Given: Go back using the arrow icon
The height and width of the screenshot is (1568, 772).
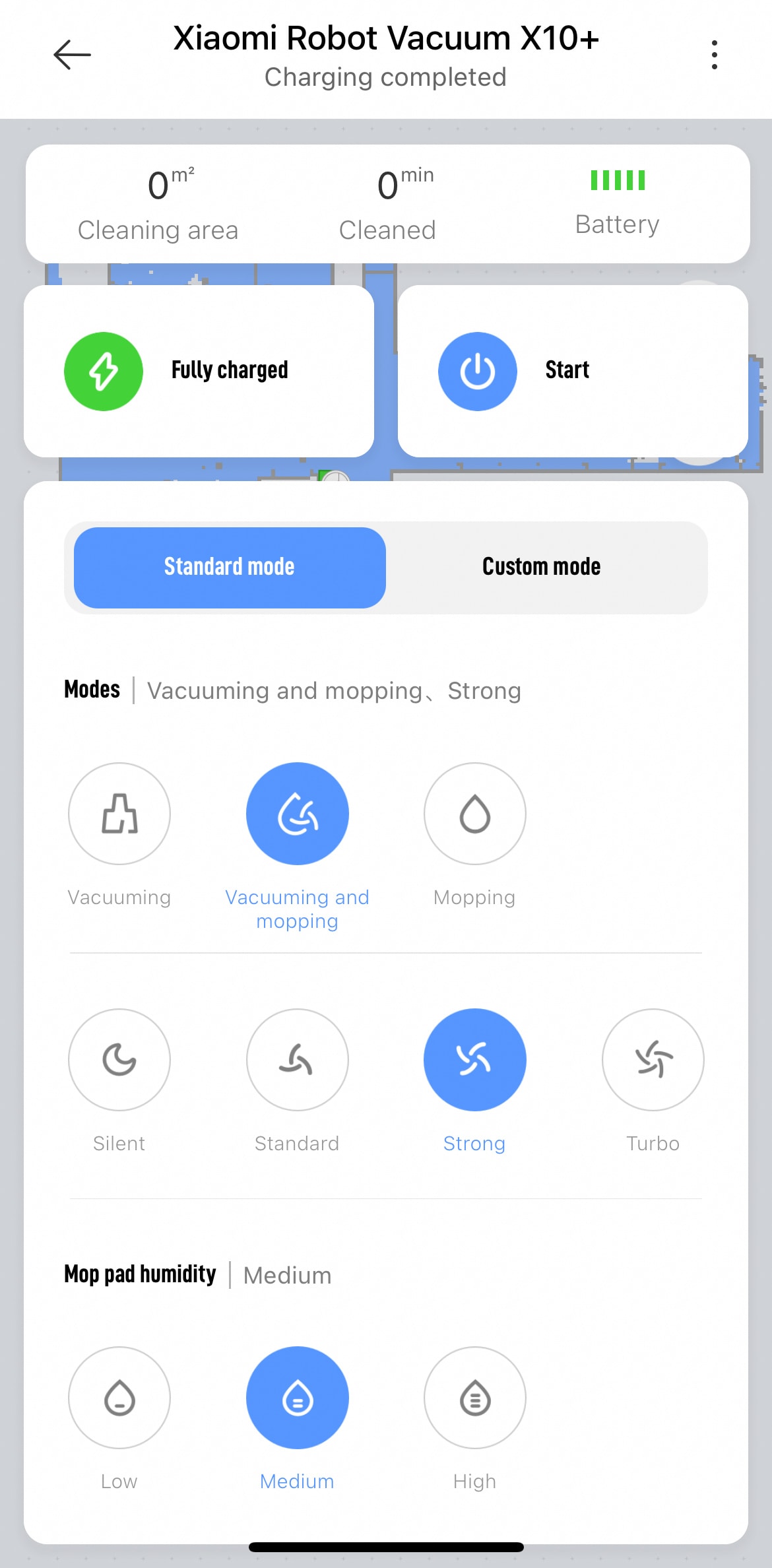Looking at the screenshot, I should tap(72, 55).
